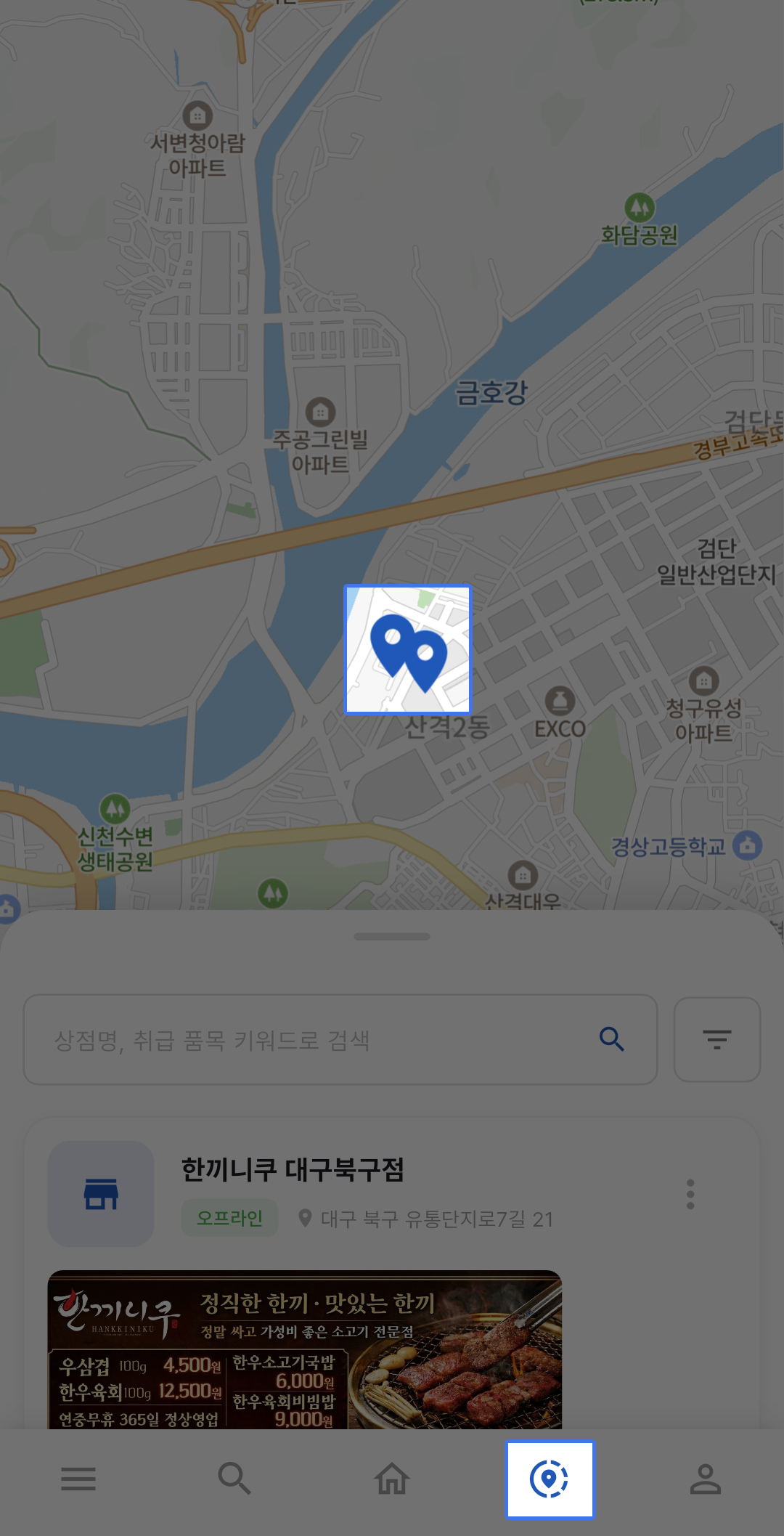Open 한끼니쿠 대구북구점 store card

[292, 1170]
